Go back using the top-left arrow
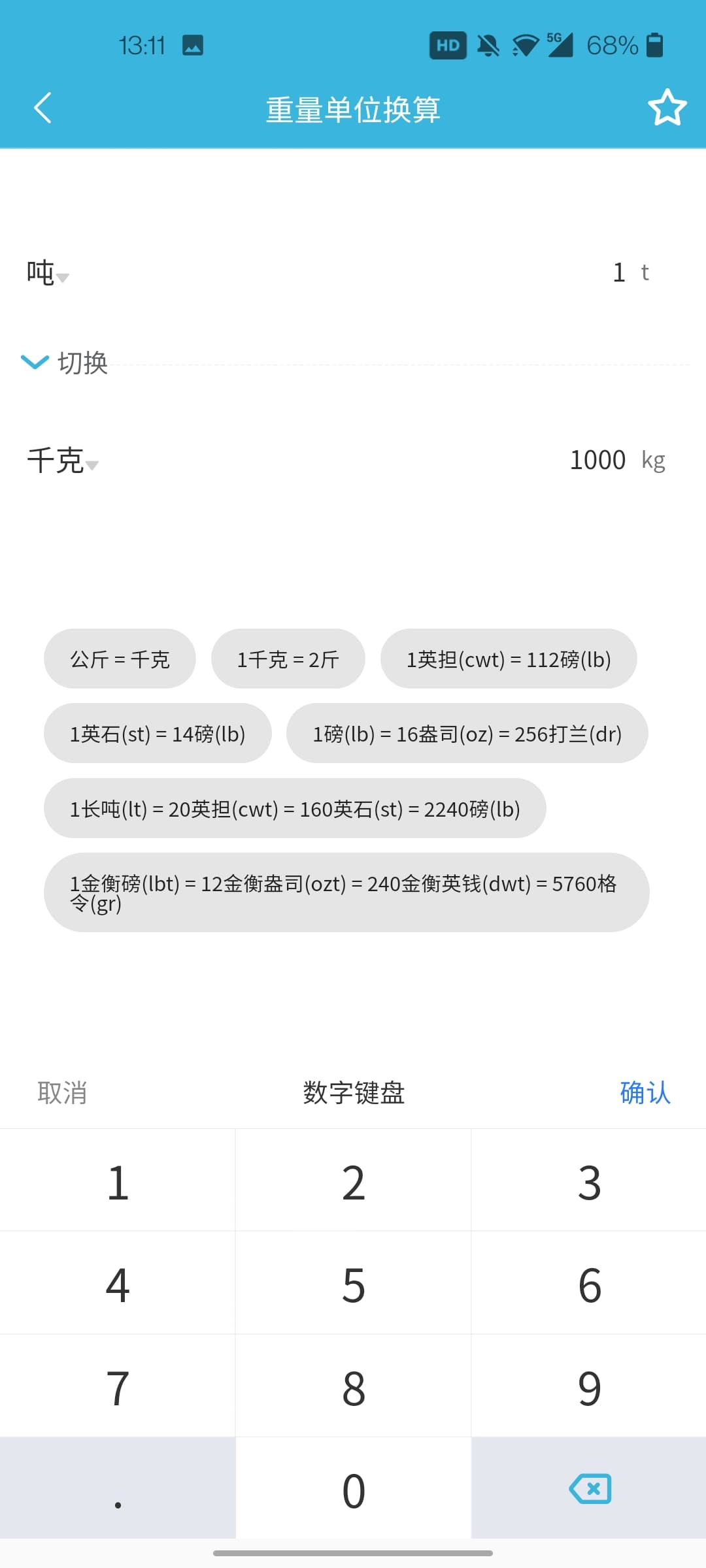The height and width of the screenshot is (1568, 706). (x=42, y=108)
